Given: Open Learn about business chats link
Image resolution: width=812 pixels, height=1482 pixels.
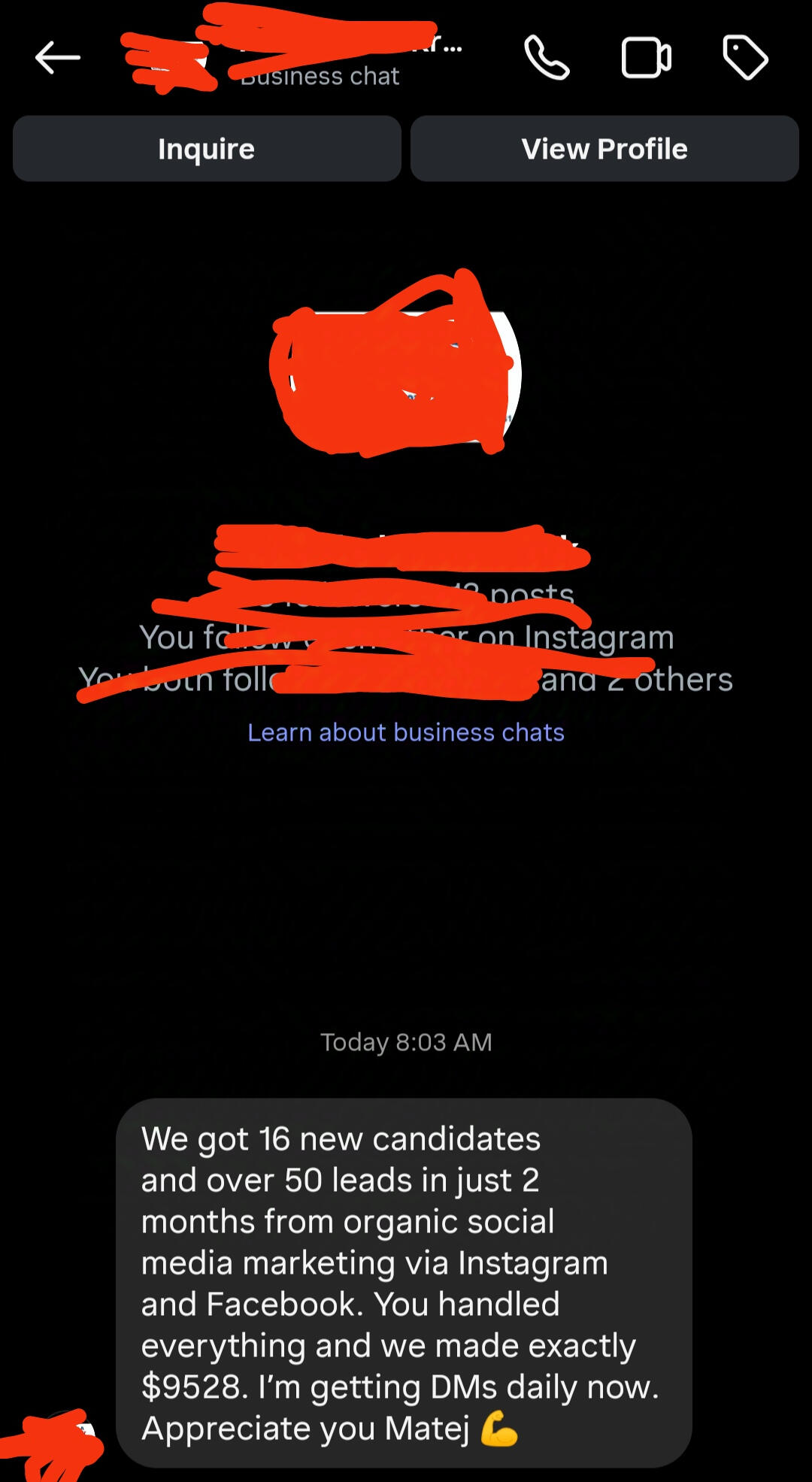Looking at the screenshot, I should click(x=406, y=732).
